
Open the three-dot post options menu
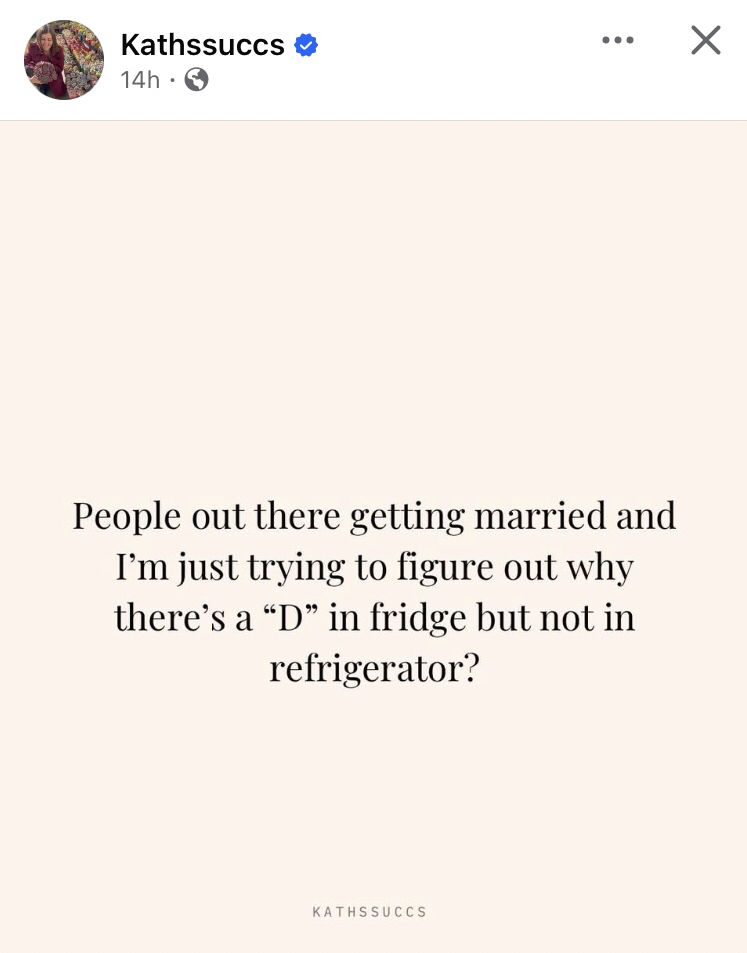617,41
